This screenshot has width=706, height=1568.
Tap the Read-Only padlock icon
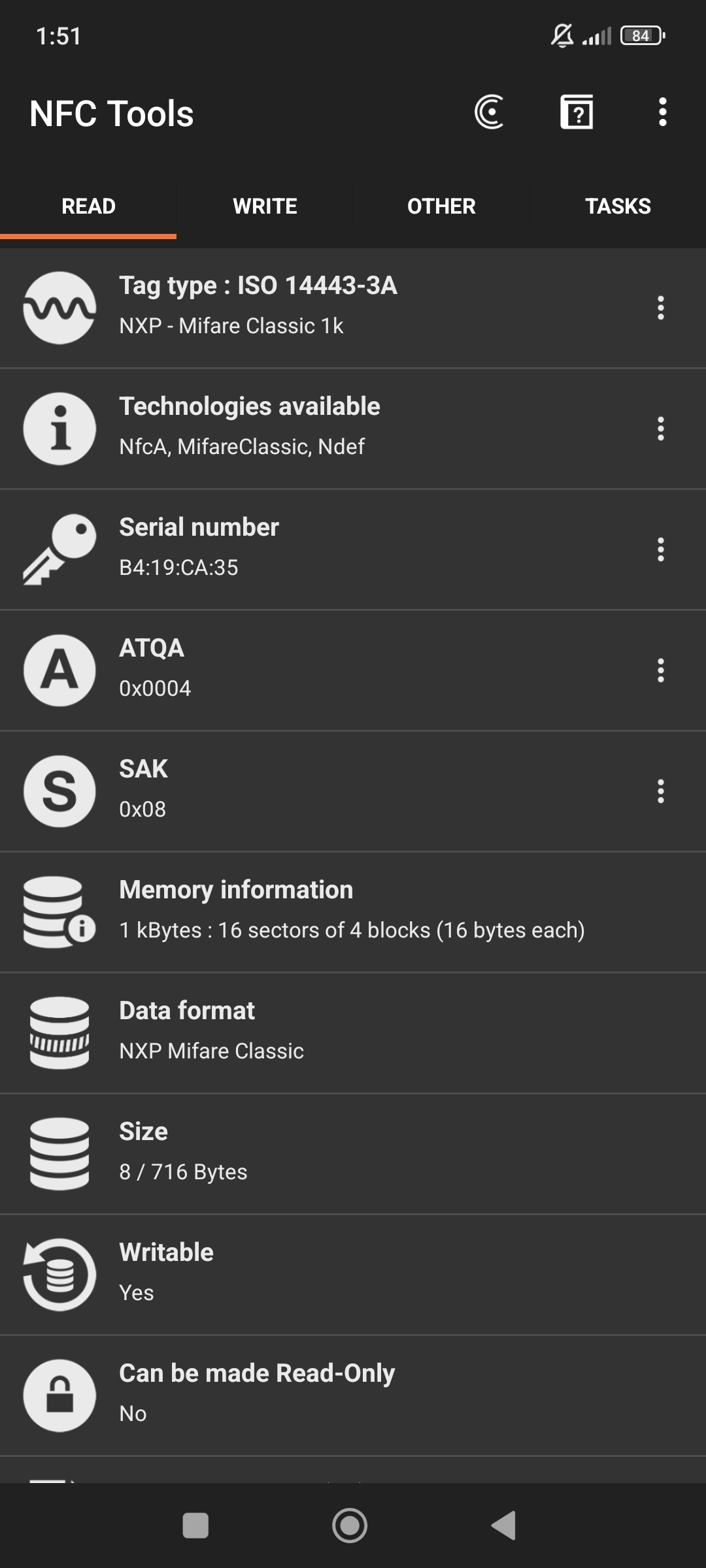coord(59,1394)
